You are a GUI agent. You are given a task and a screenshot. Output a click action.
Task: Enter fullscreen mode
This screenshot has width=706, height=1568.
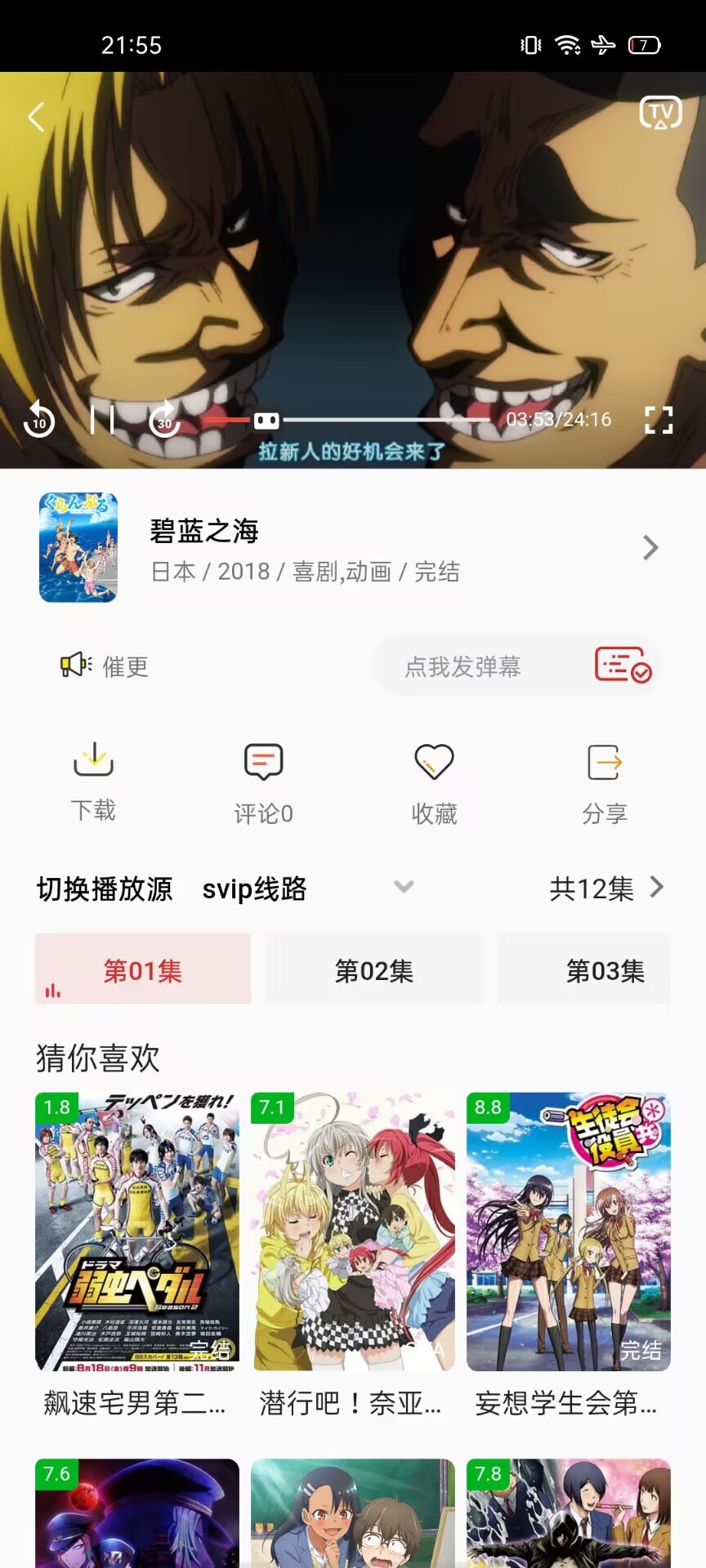point(658,420)
